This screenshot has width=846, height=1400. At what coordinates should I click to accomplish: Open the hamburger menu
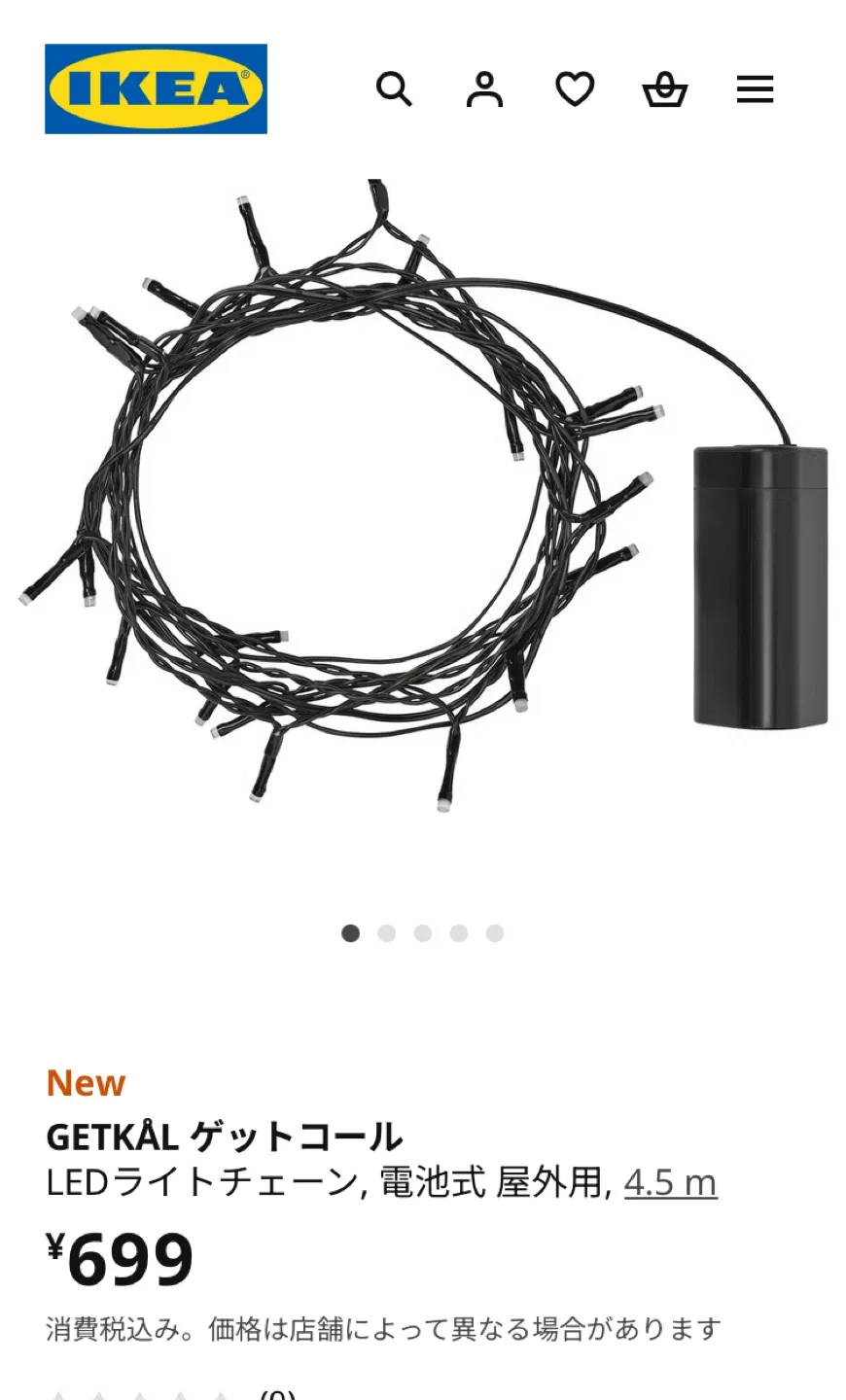coord(755,89)
